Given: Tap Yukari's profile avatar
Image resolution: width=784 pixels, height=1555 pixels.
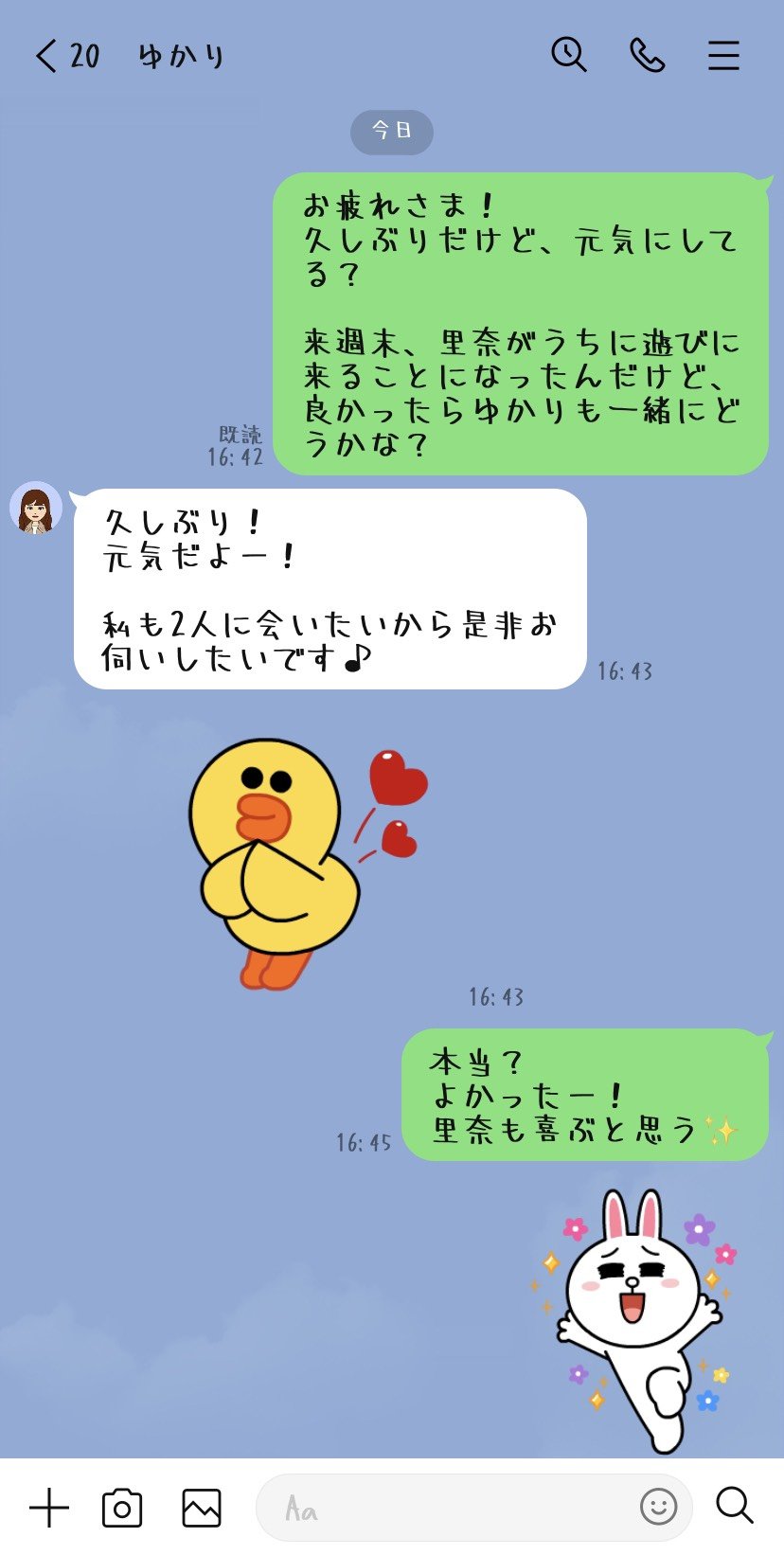Looking at the screenshot, I should 36,509.
